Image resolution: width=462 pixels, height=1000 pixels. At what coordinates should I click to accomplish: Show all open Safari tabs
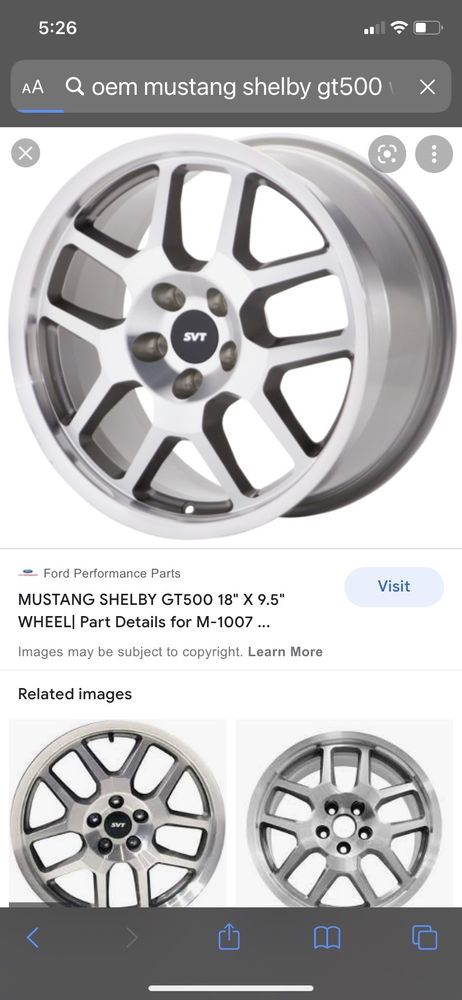425,938
